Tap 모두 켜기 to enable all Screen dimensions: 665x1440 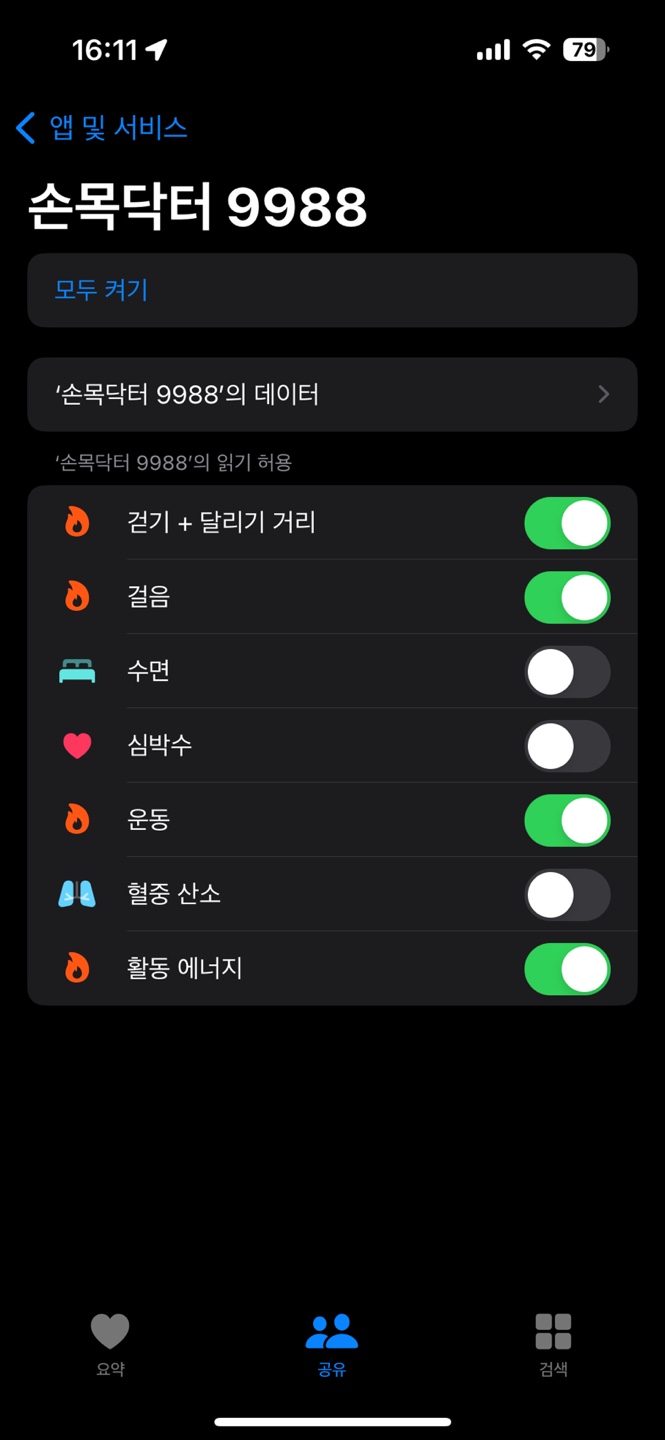pyautogui.click(x=101, y=290)
